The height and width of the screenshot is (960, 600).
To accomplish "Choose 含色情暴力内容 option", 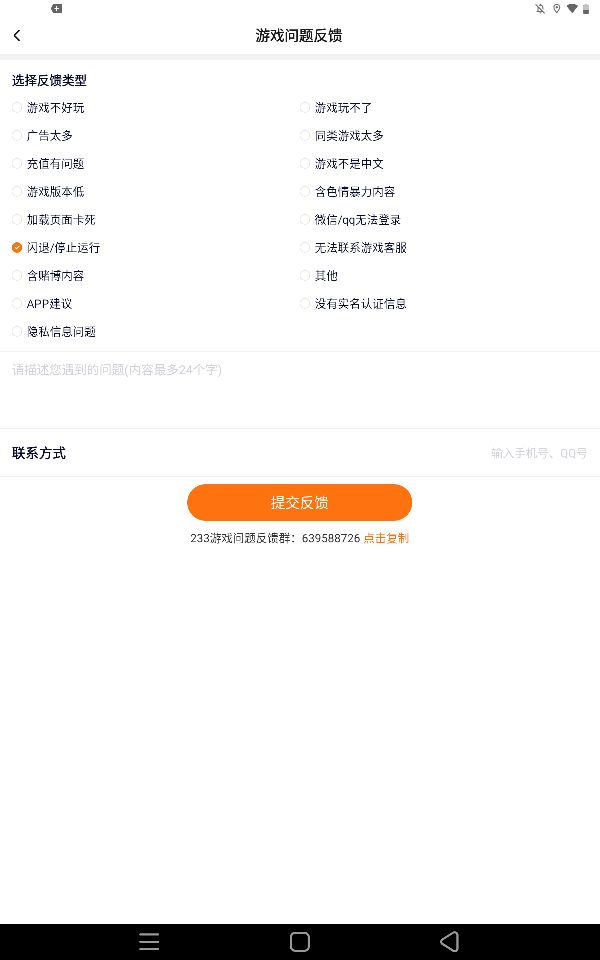I will pyautogui.click(x=348, y=192).
